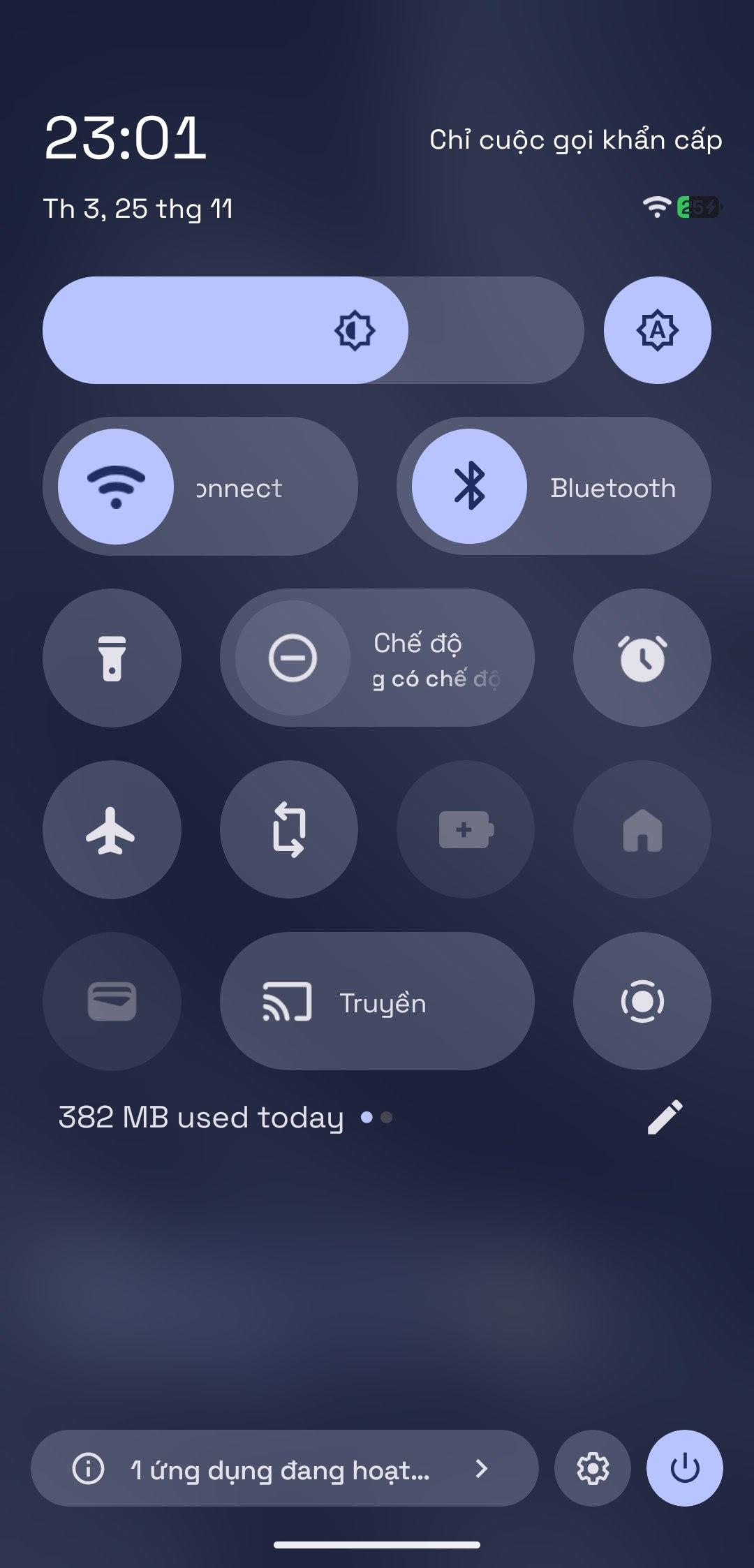Edit quick settings with the pencil icon
754x1568 pixels.
(665, 1117)
